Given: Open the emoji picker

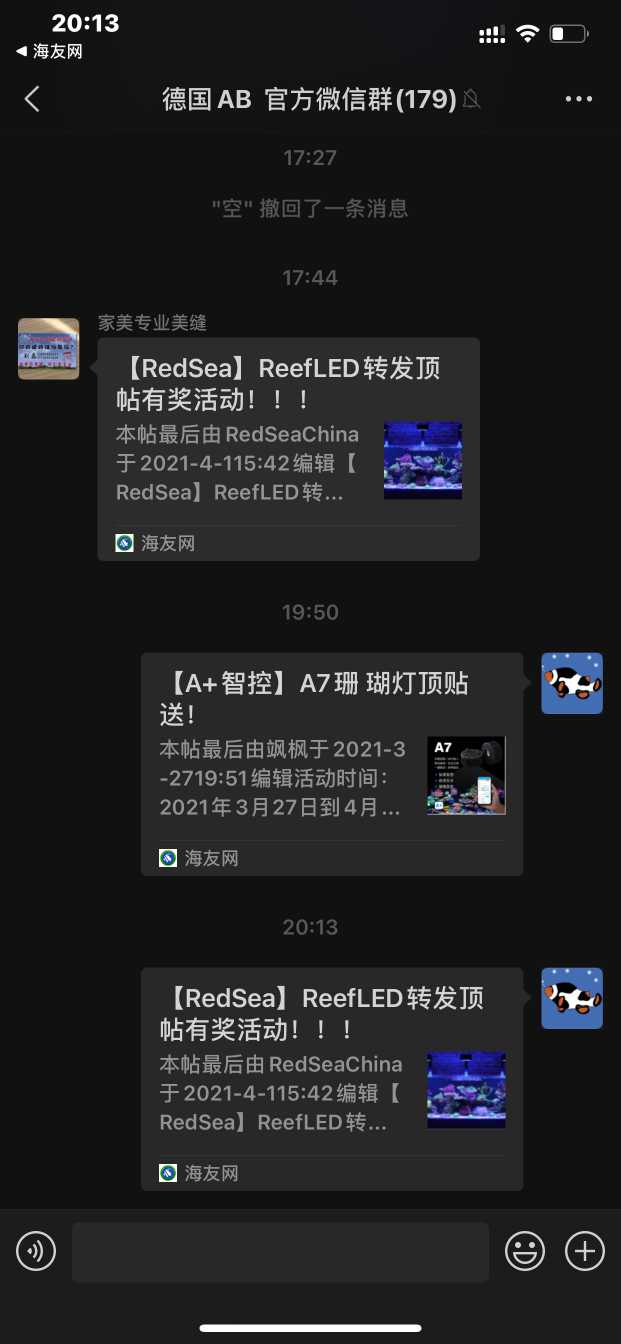Looking at the screenshot, I should 525,1251.
